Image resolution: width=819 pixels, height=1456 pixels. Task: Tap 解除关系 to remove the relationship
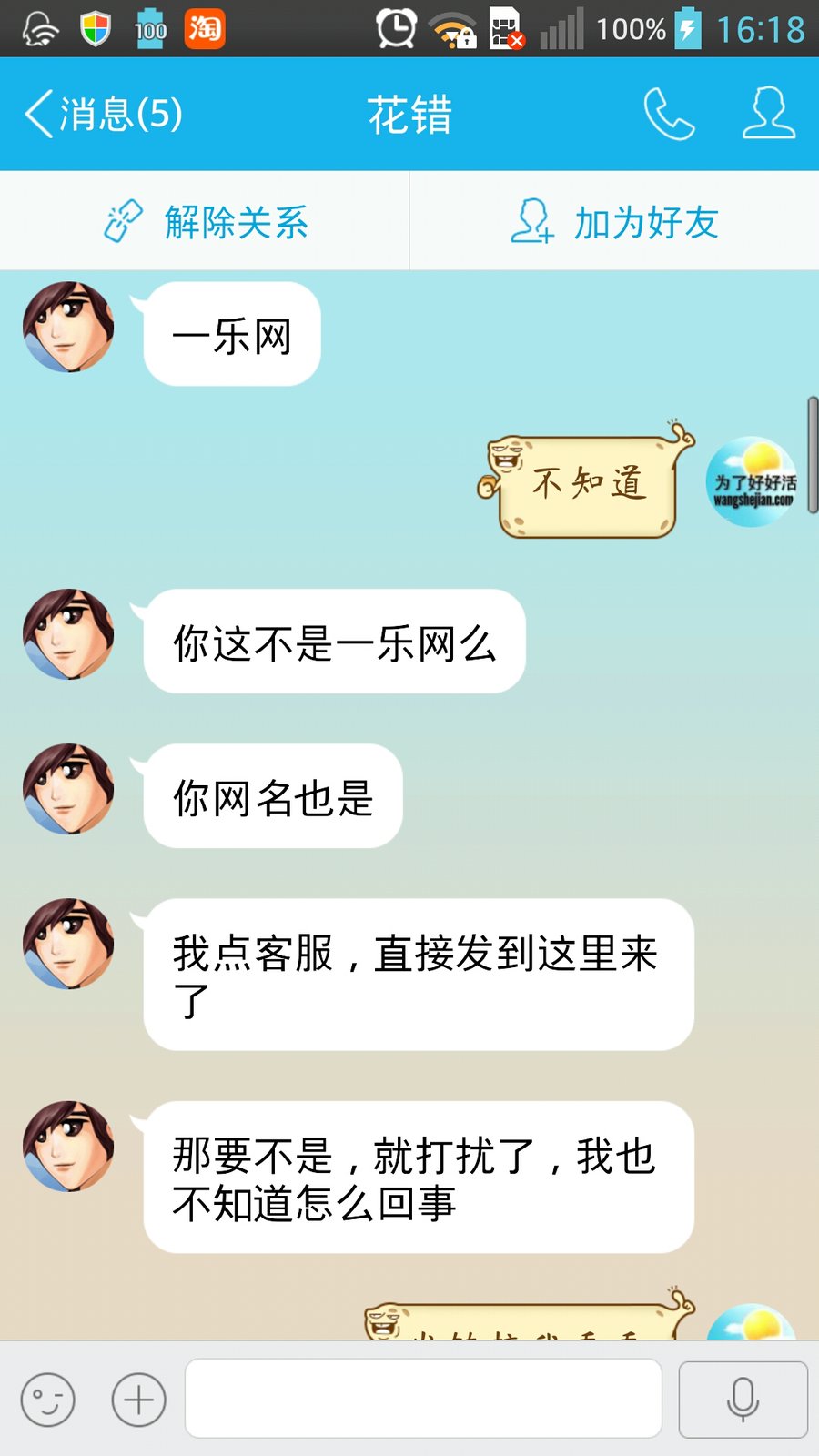(206, 222)
